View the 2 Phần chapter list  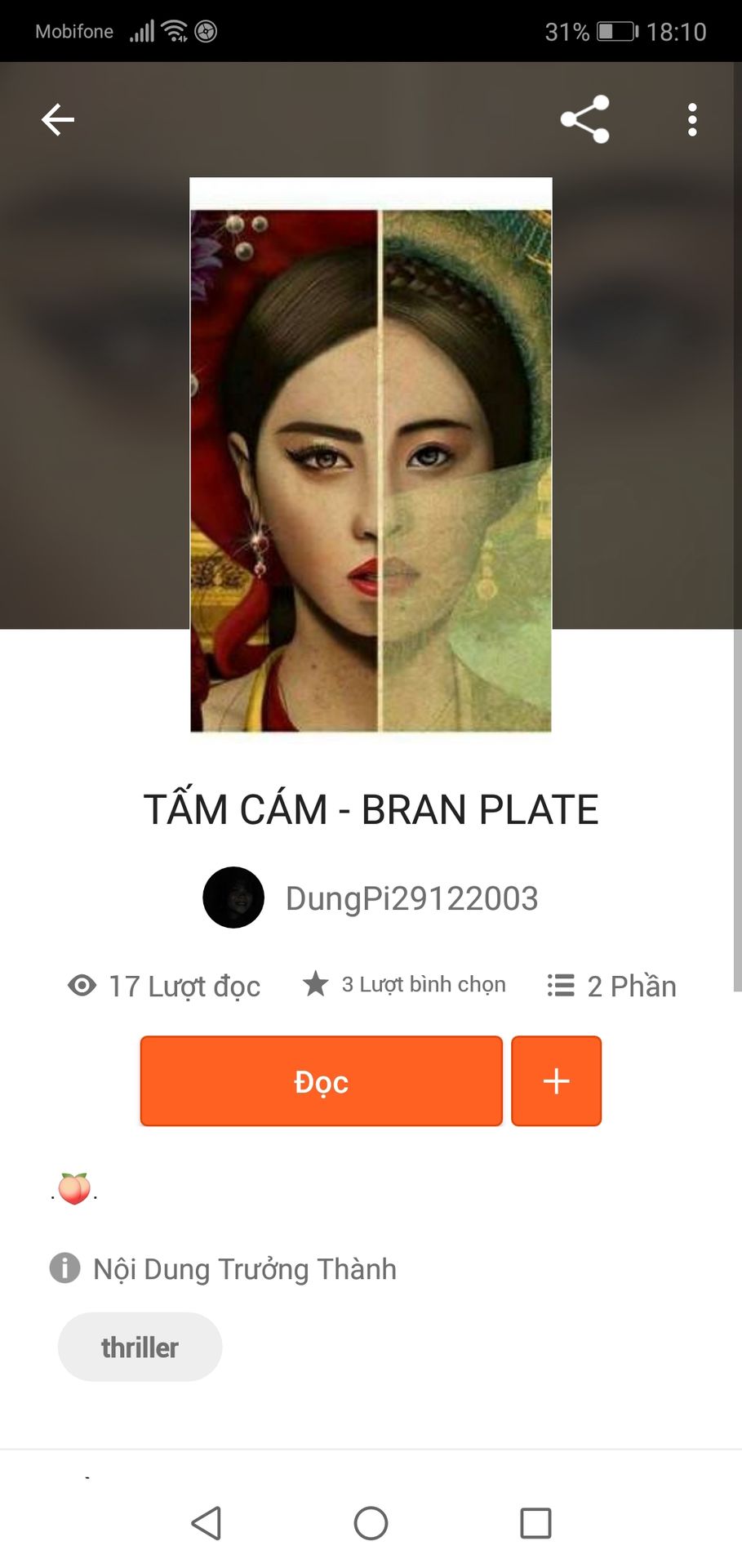coord(611,986)
